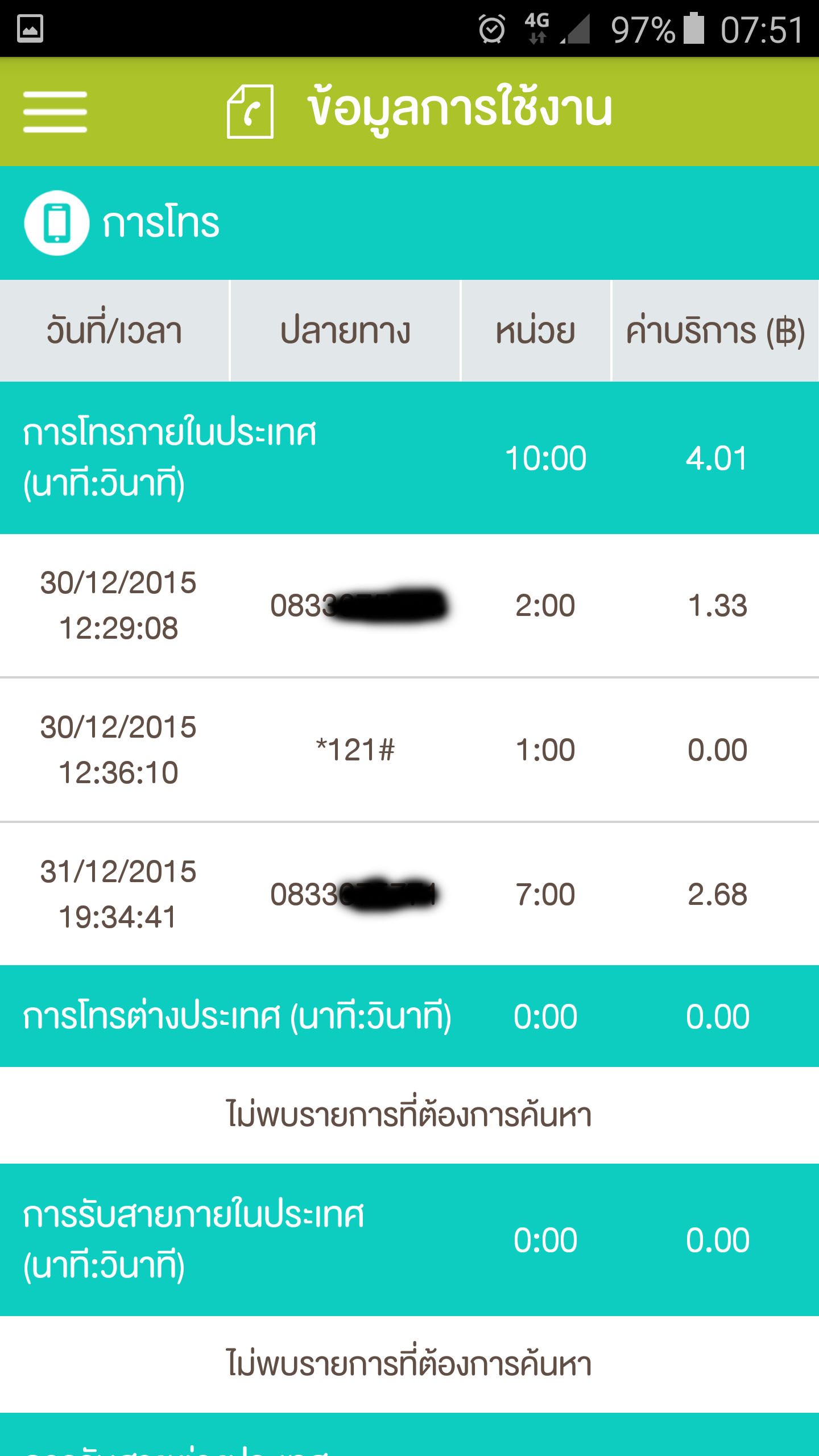Open the hamburger drawer menu

pos(55,111)
